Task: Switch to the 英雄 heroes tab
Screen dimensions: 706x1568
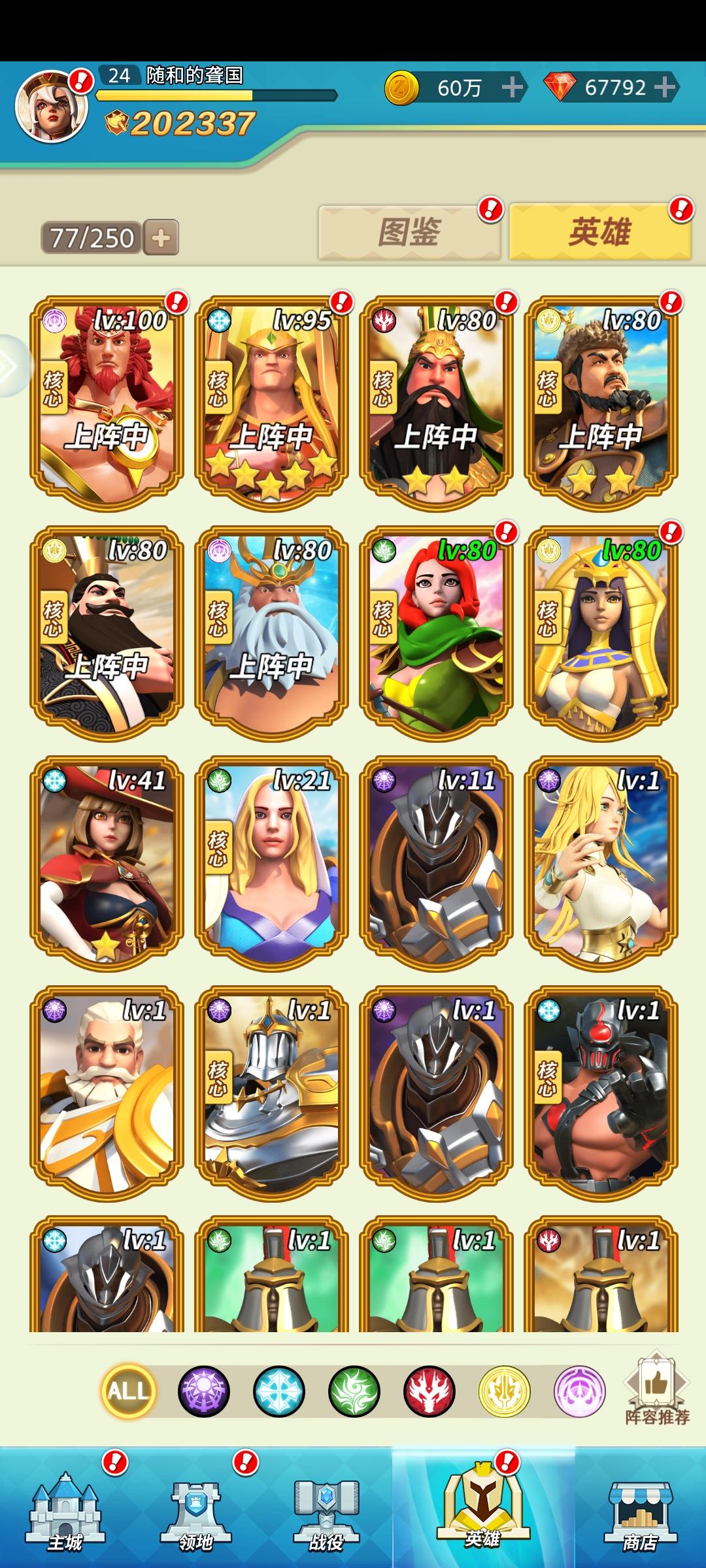Action: tap(601, 229)
